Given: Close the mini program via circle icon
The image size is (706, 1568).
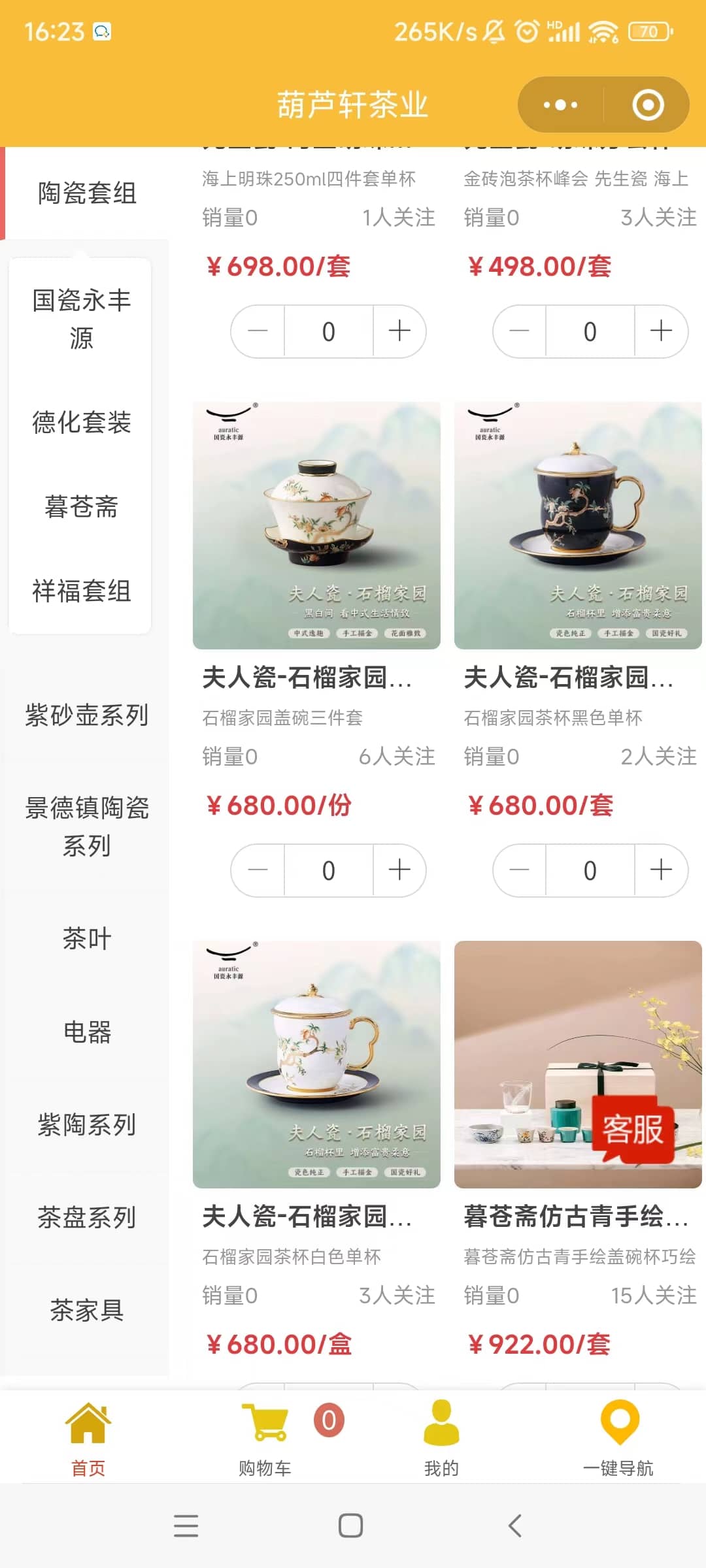Looking at the screenshot, I should tap(647, 105).
